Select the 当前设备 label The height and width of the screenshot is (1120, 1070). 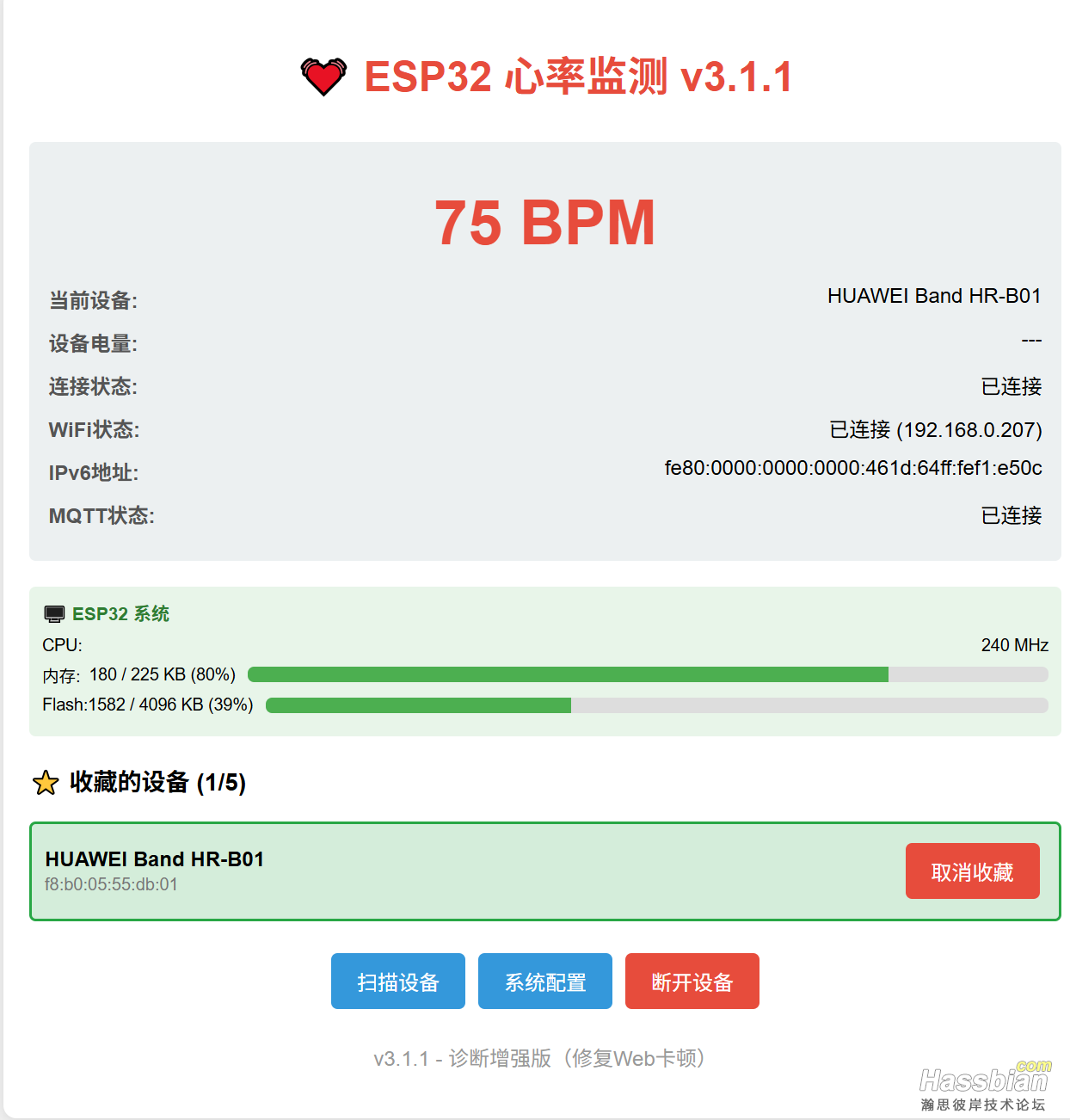95,301
